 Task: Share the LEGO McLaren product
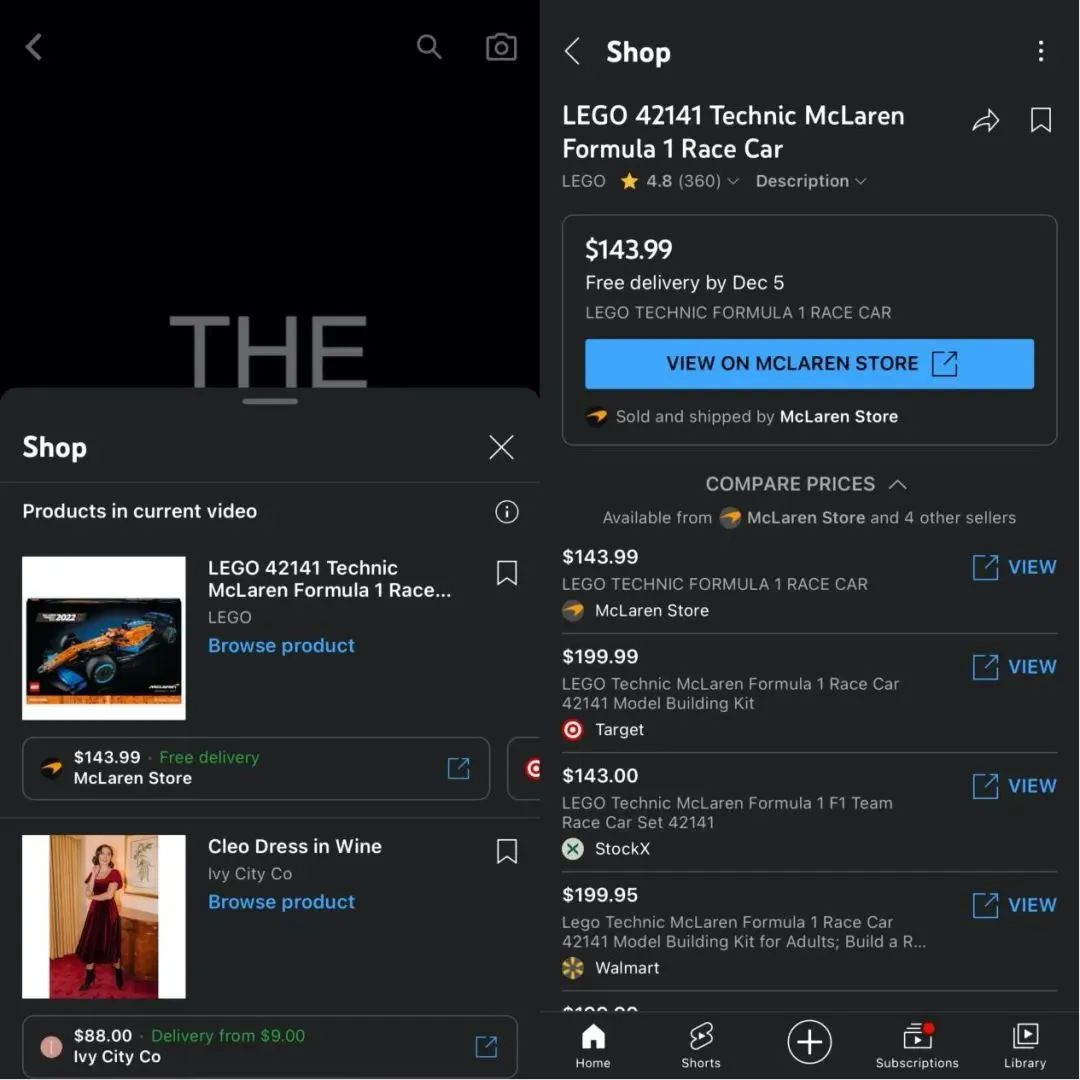click(x=986, y=122)
